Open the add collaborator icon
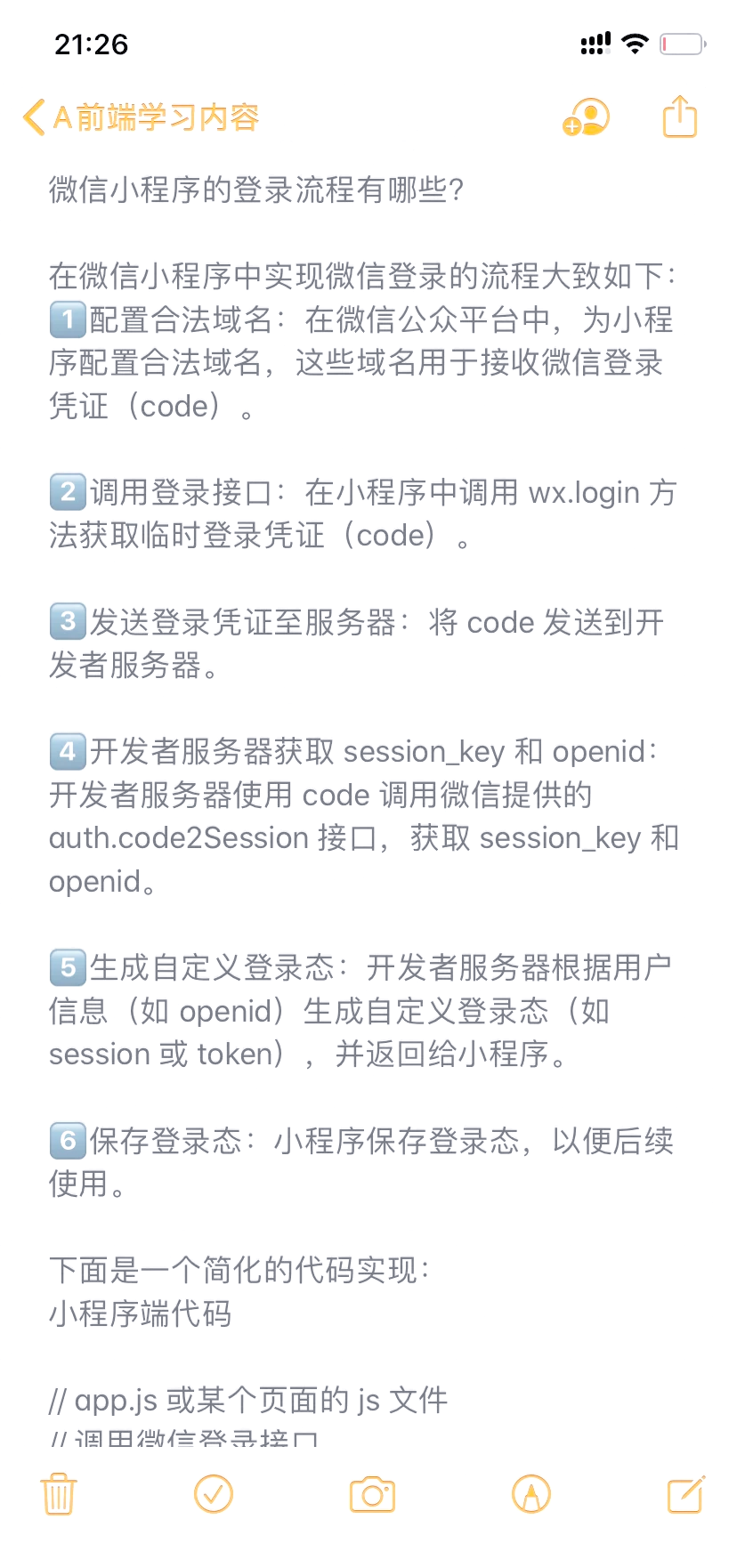 [586, 116]
